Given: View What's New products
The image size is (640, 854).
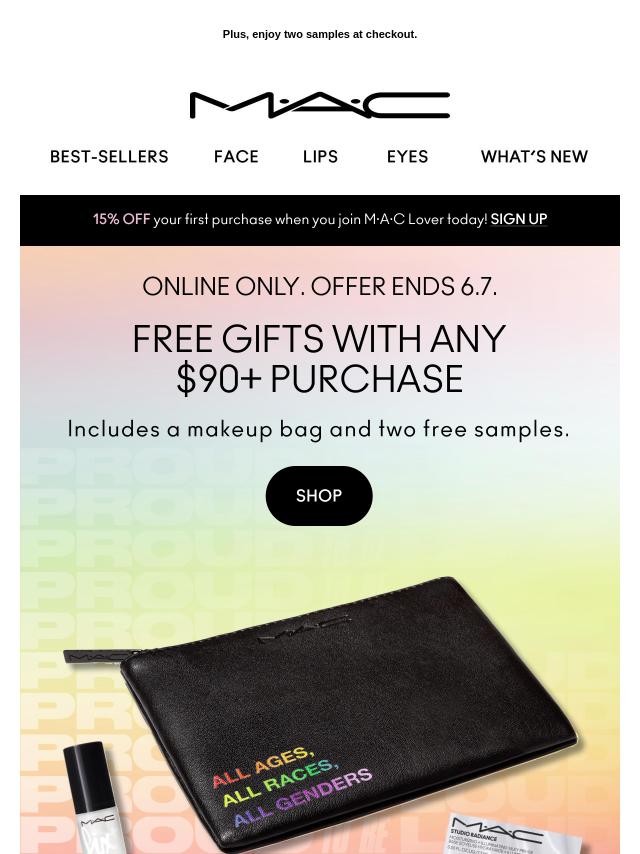Looking at the screenshot, I should click(x=534, y=157).
